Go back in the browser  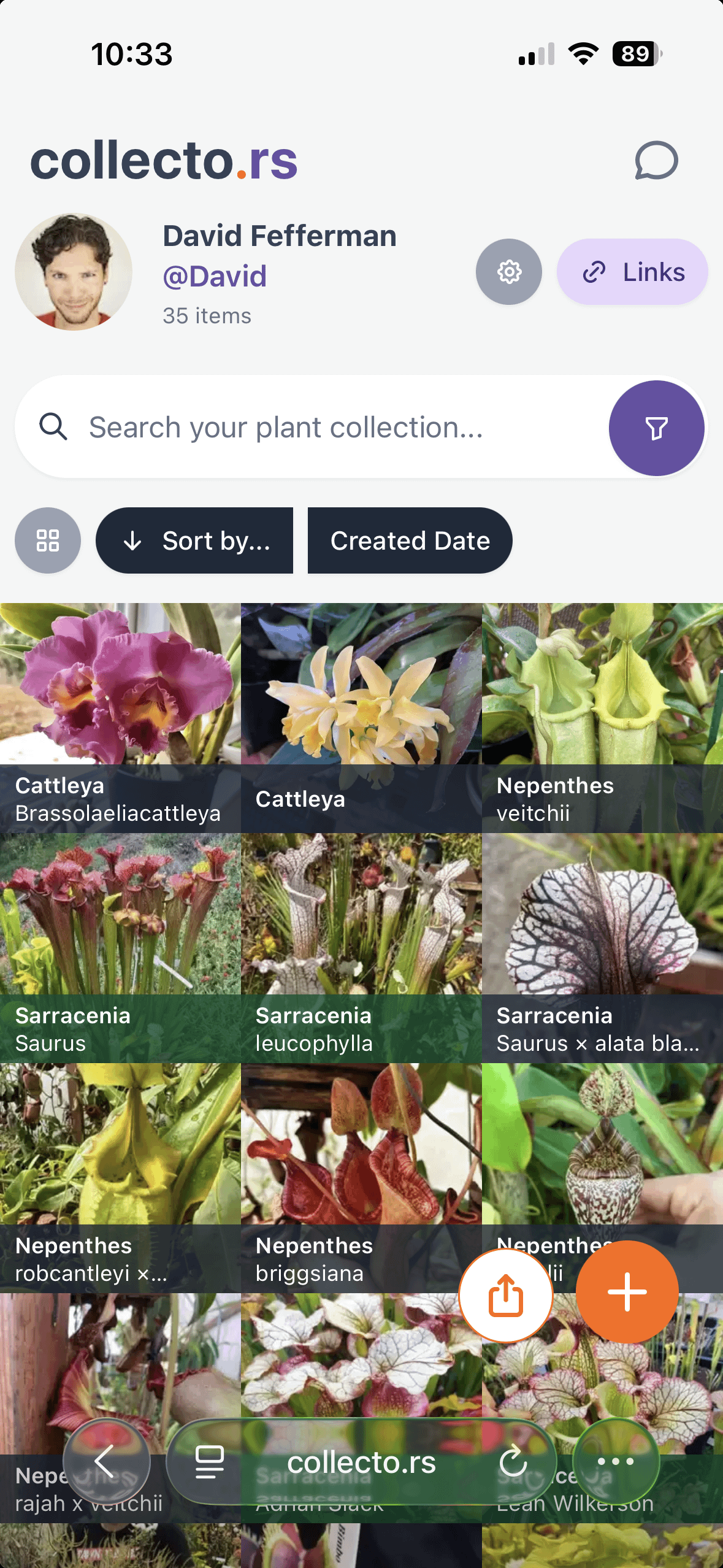[x=106, y=1461]
